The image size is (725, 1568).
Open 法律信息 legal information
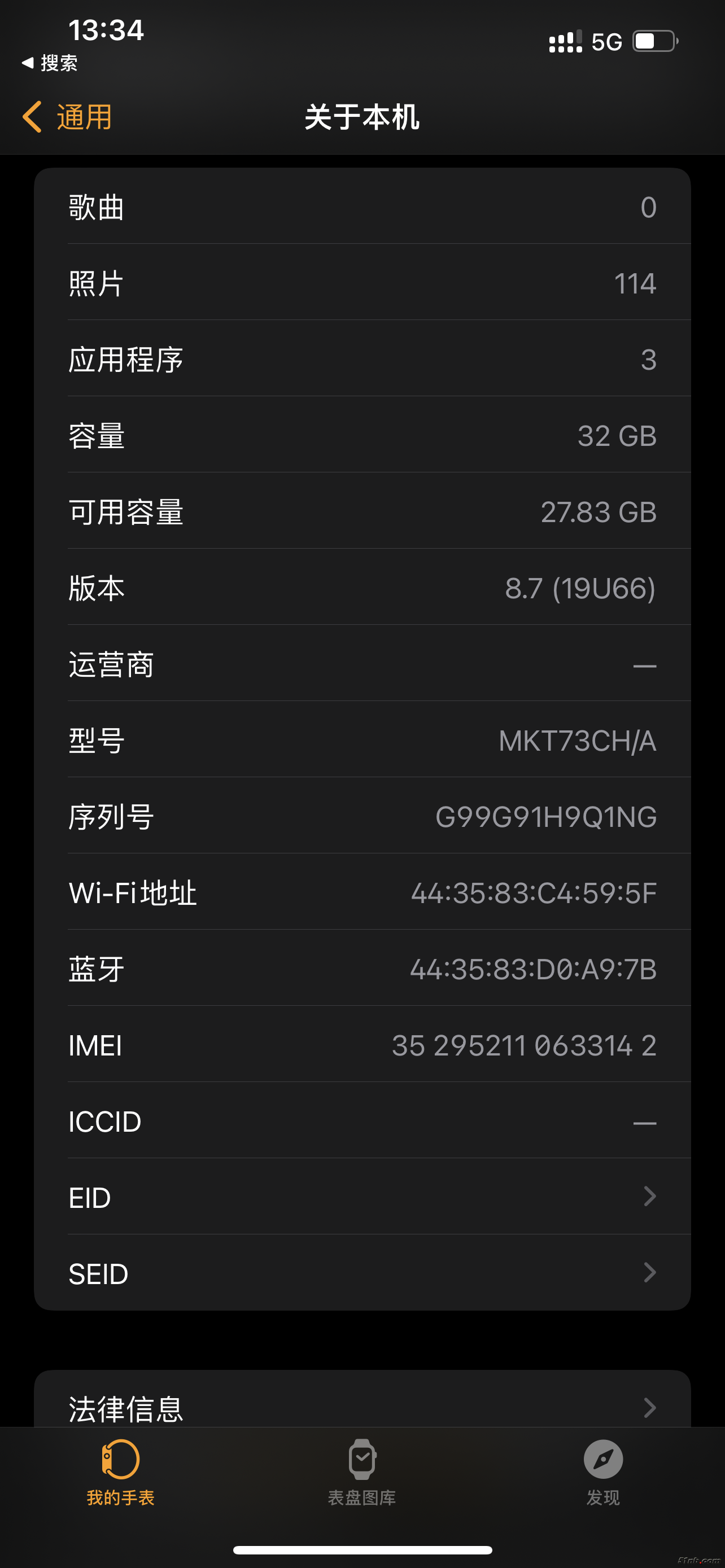[362, 1407]
